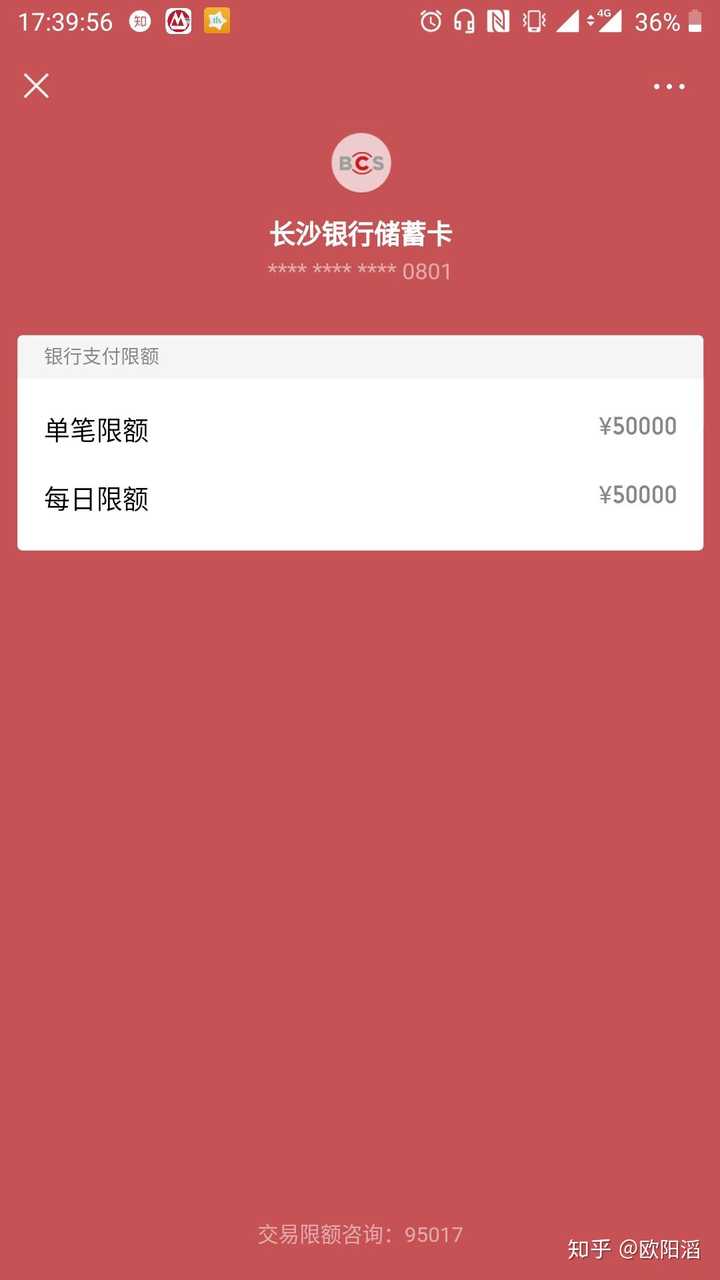The width and height of the screenshot is (720, 1280).
Task: Tap the ¥50000 daily limit amount
Action: (637, 494)
